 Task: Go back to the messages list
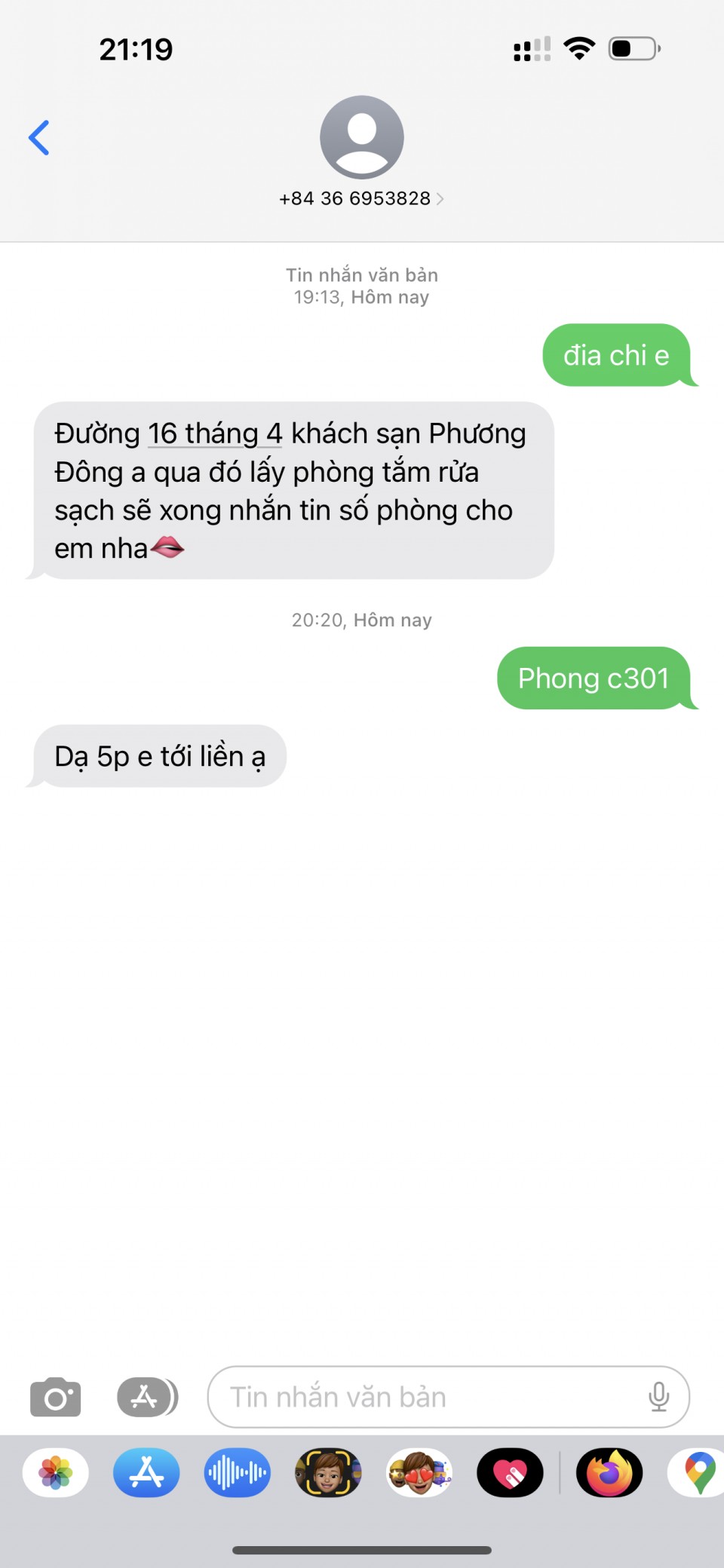pyautogui.click(x=39, y=138)
